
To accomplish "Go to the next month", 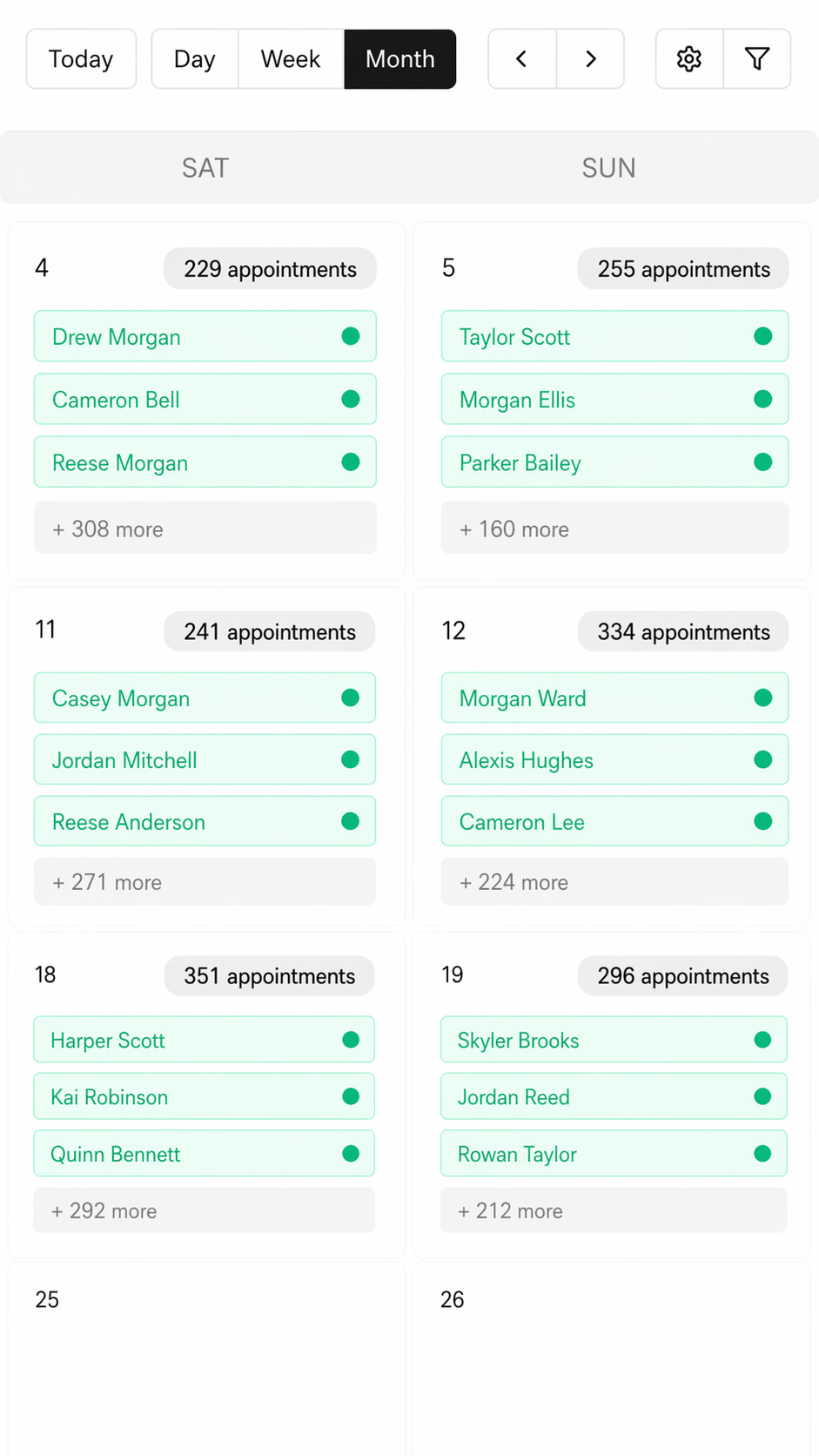I will click(590, 59).
